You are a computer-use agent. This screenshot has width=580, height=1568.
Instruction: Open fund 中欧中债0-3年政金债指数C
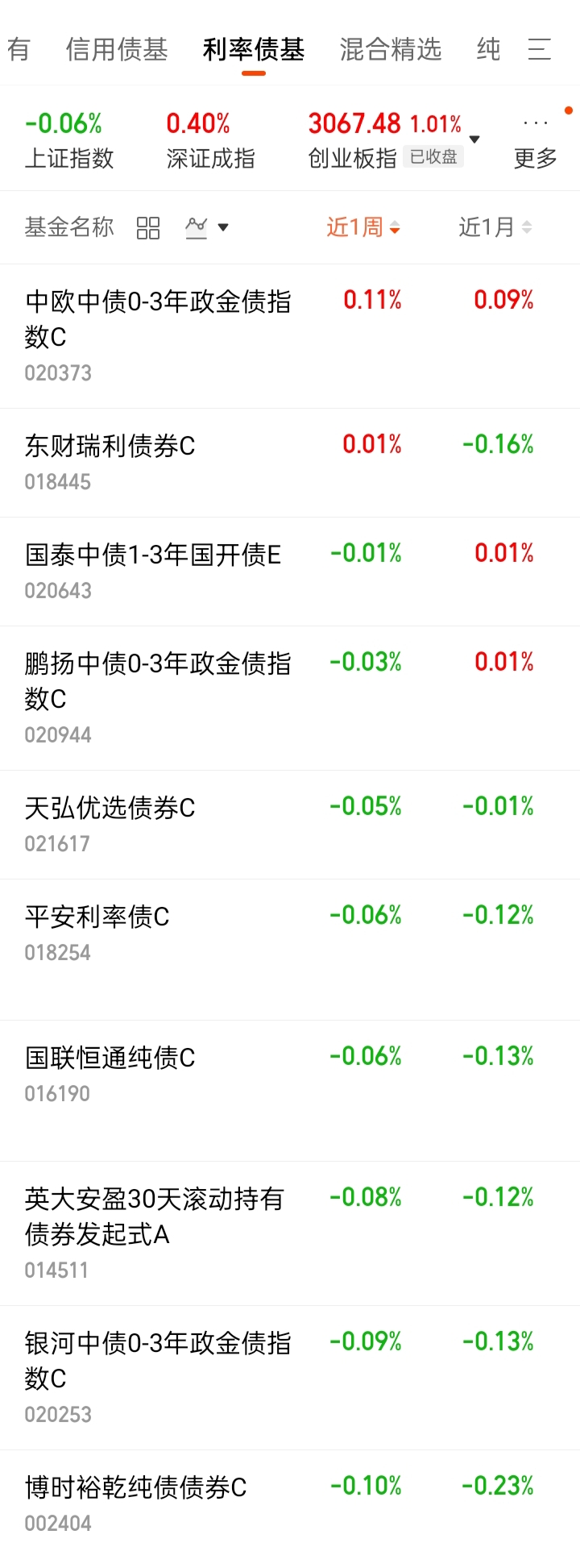(x=158, y=319)
